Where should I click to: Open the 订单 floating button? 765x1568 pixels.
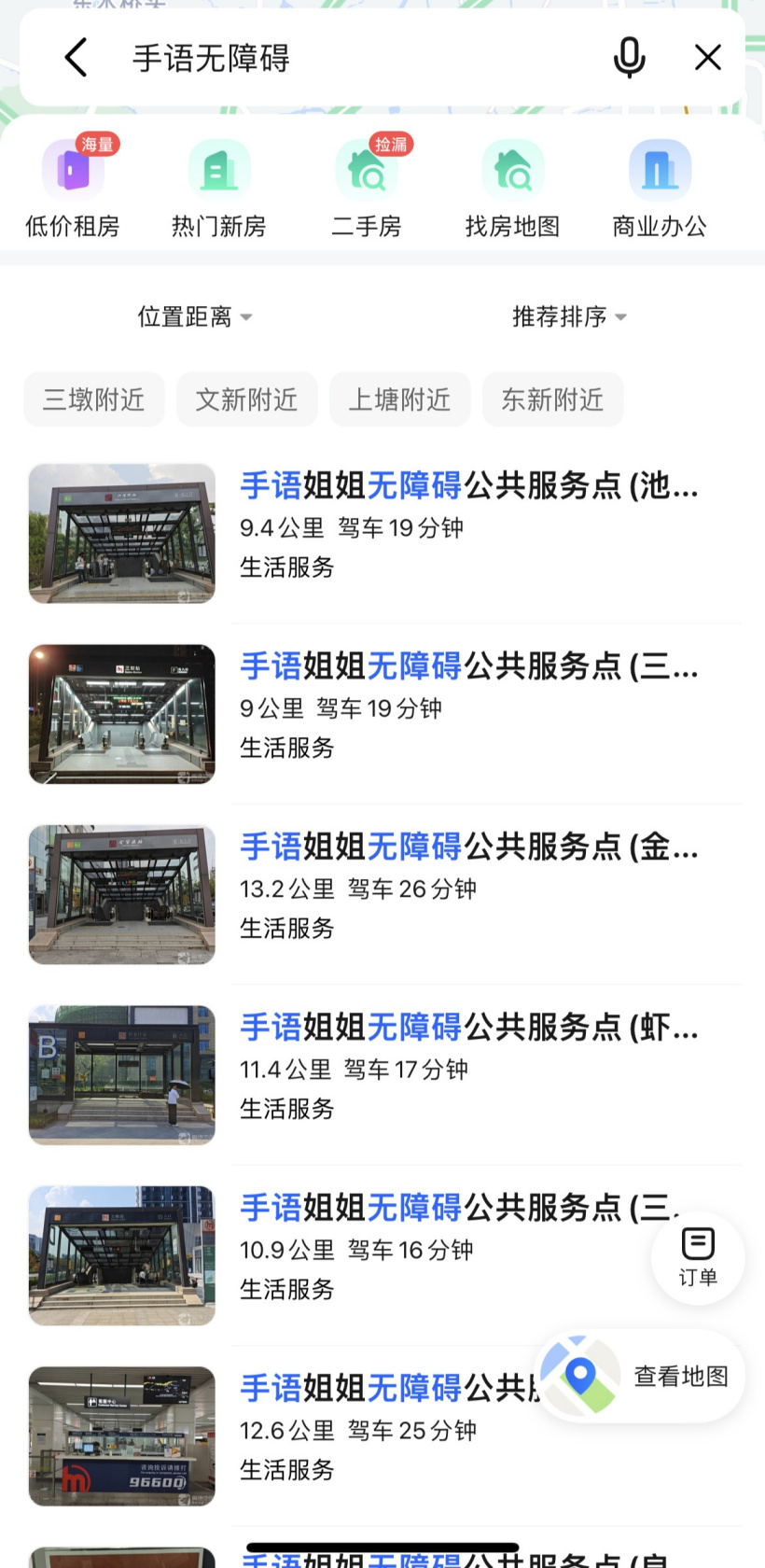pyautogui.click(x=698, y=1257)
